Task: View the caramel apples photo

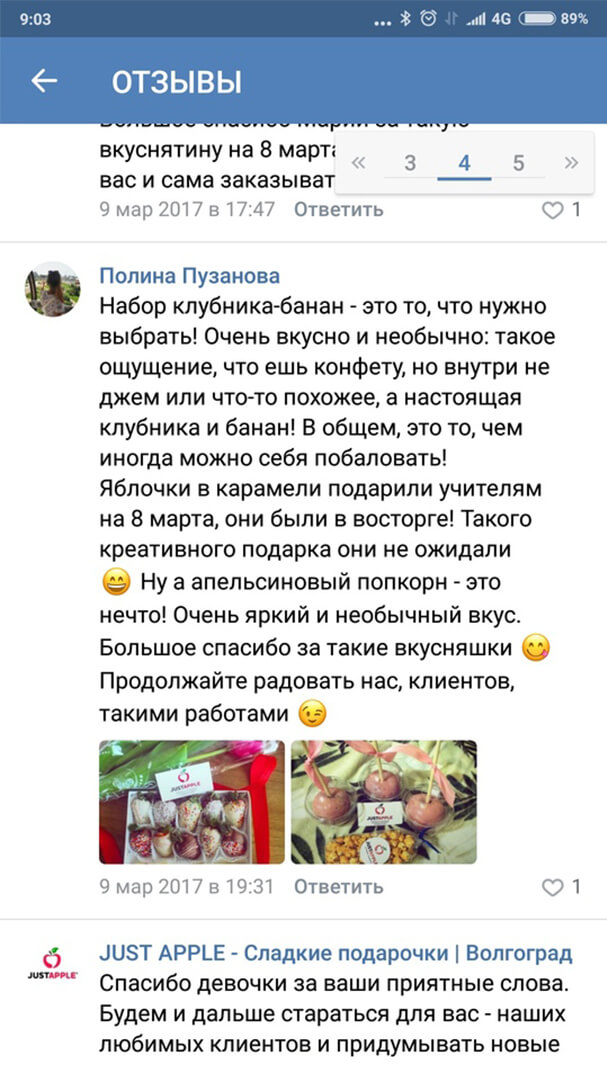Action: pos(383,802)
